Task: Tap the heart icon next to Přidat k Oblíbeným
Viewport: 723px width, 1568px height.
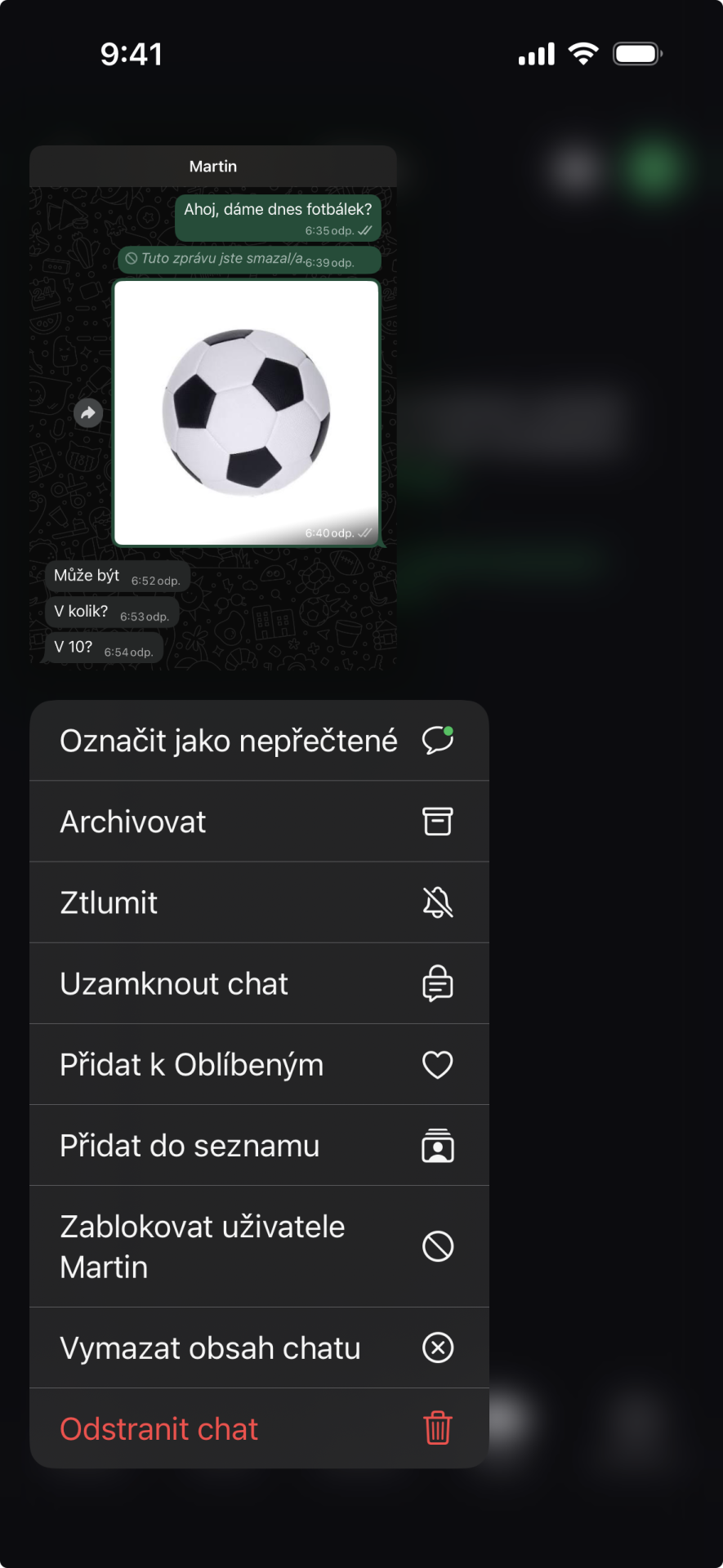Action: coord(438,1064)
